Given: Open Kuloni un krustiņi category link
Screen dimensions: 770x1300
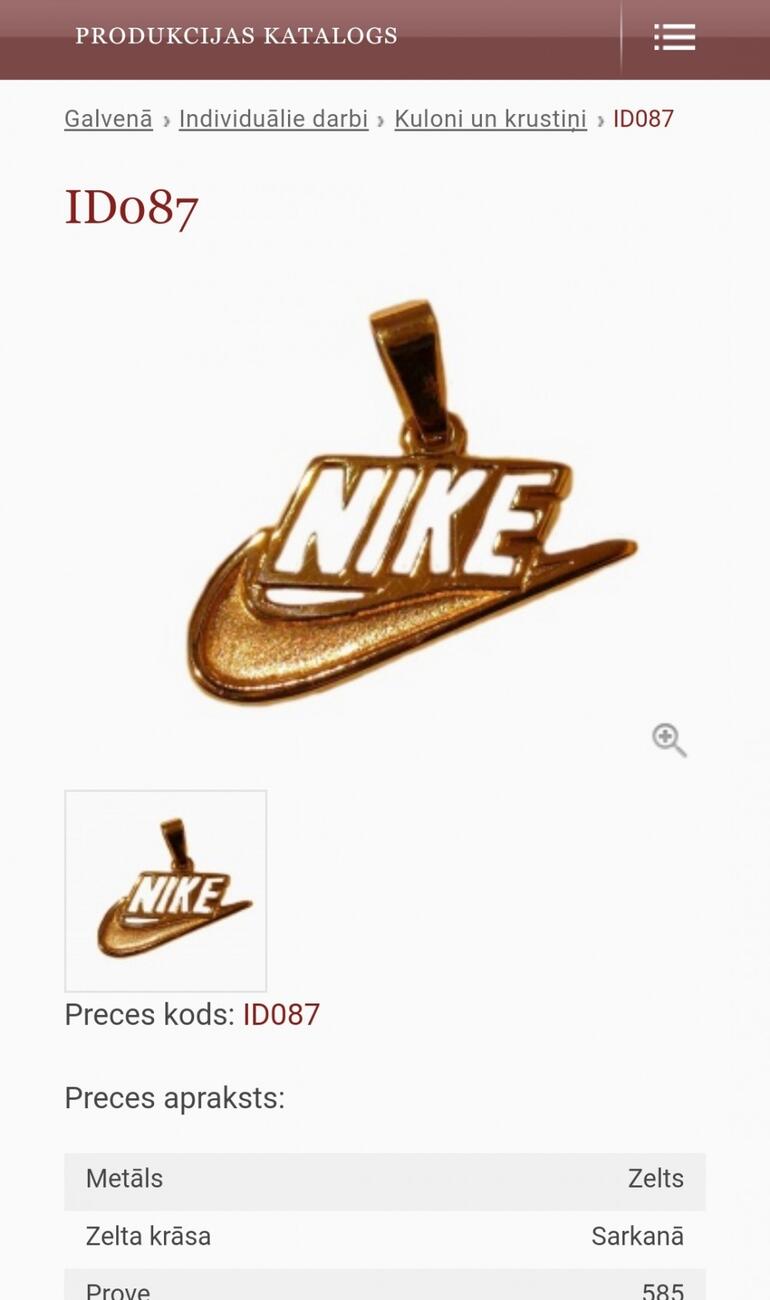Looking at the screenshot, I should 490,119.
